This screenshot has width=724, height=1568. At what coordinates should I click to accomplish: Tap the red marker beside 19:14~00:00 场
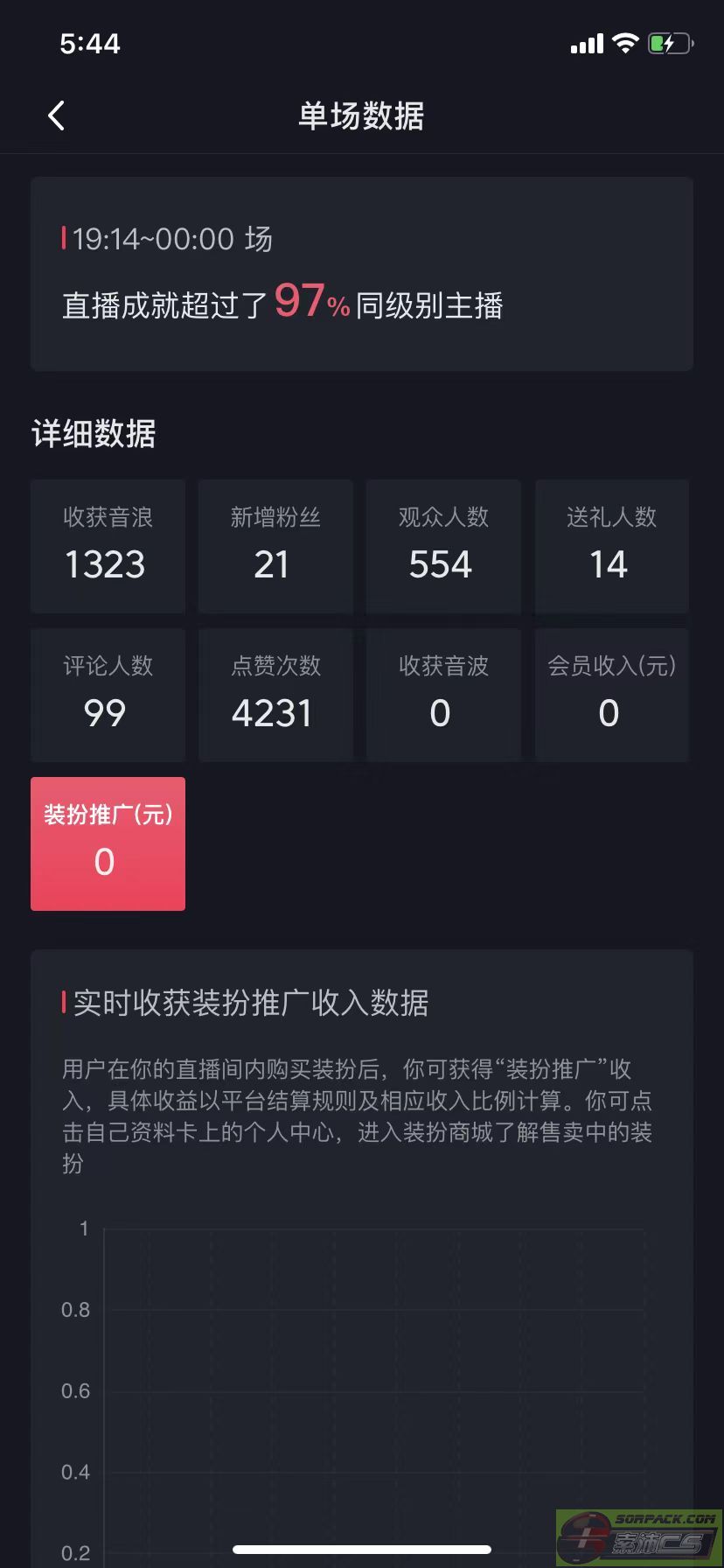pyautogui.click(x=64, y=238)
